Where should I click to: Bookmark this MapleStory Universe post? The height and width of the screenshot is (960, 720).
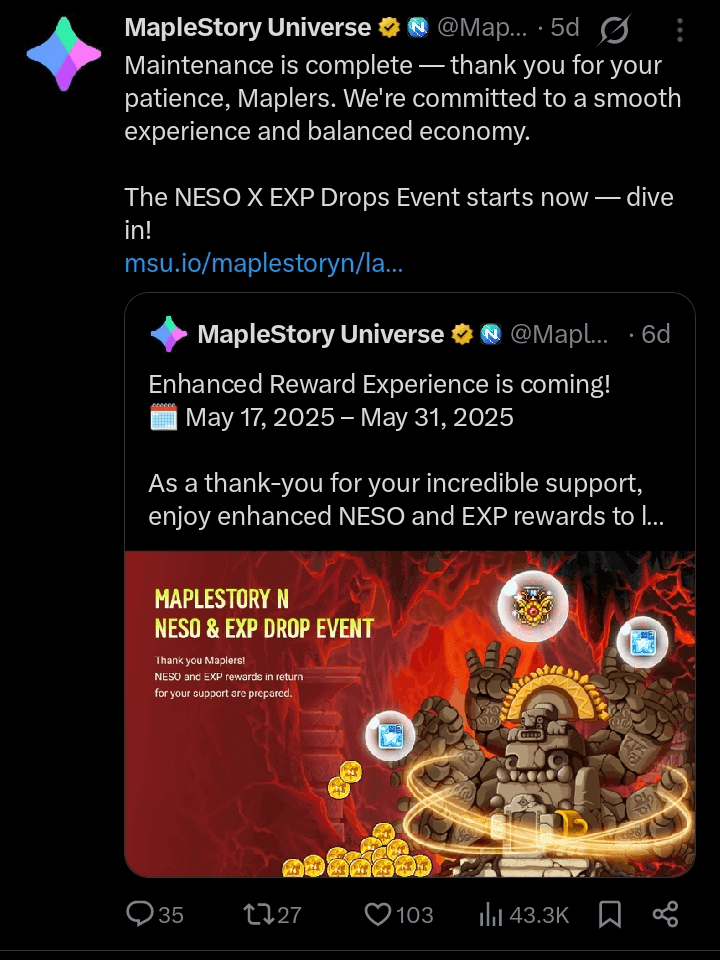(609, 914)
